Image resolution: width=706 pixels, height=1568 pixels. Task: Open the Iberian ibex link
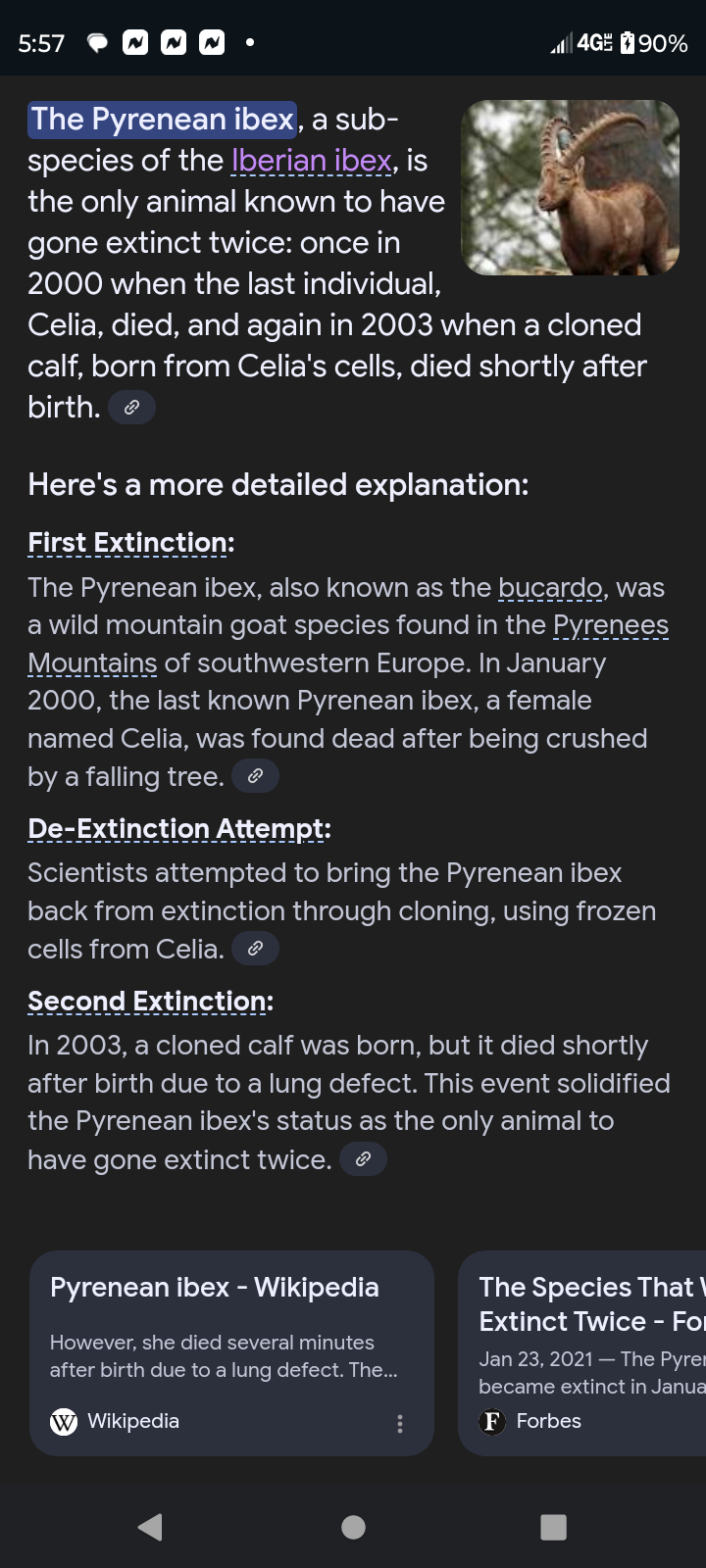pos(312,160)
